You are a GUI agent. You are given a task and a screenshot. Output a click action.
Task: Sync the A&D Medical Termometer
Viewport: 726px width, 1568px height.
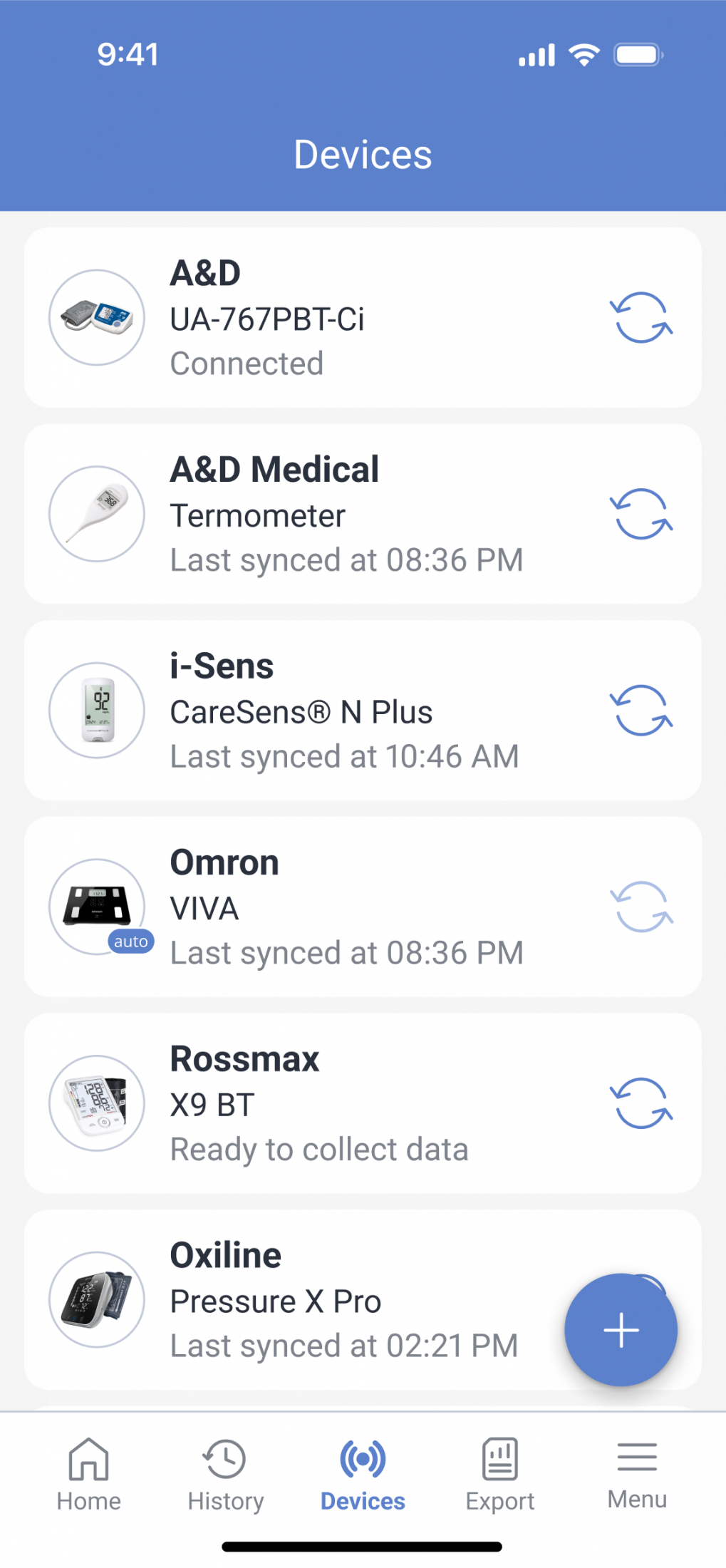coord(641,514)
